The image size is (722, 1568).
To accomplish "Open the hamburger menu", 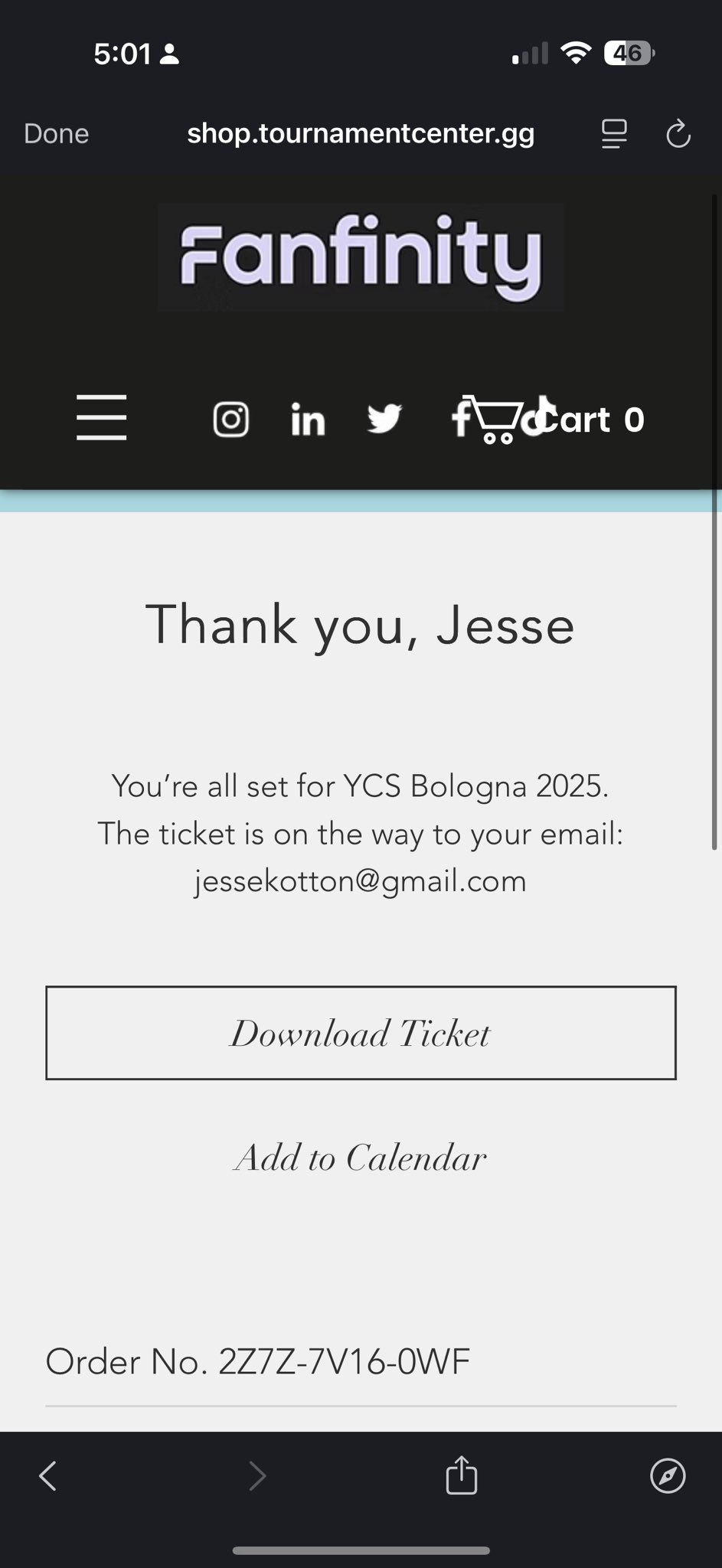I will coord(101,417).
